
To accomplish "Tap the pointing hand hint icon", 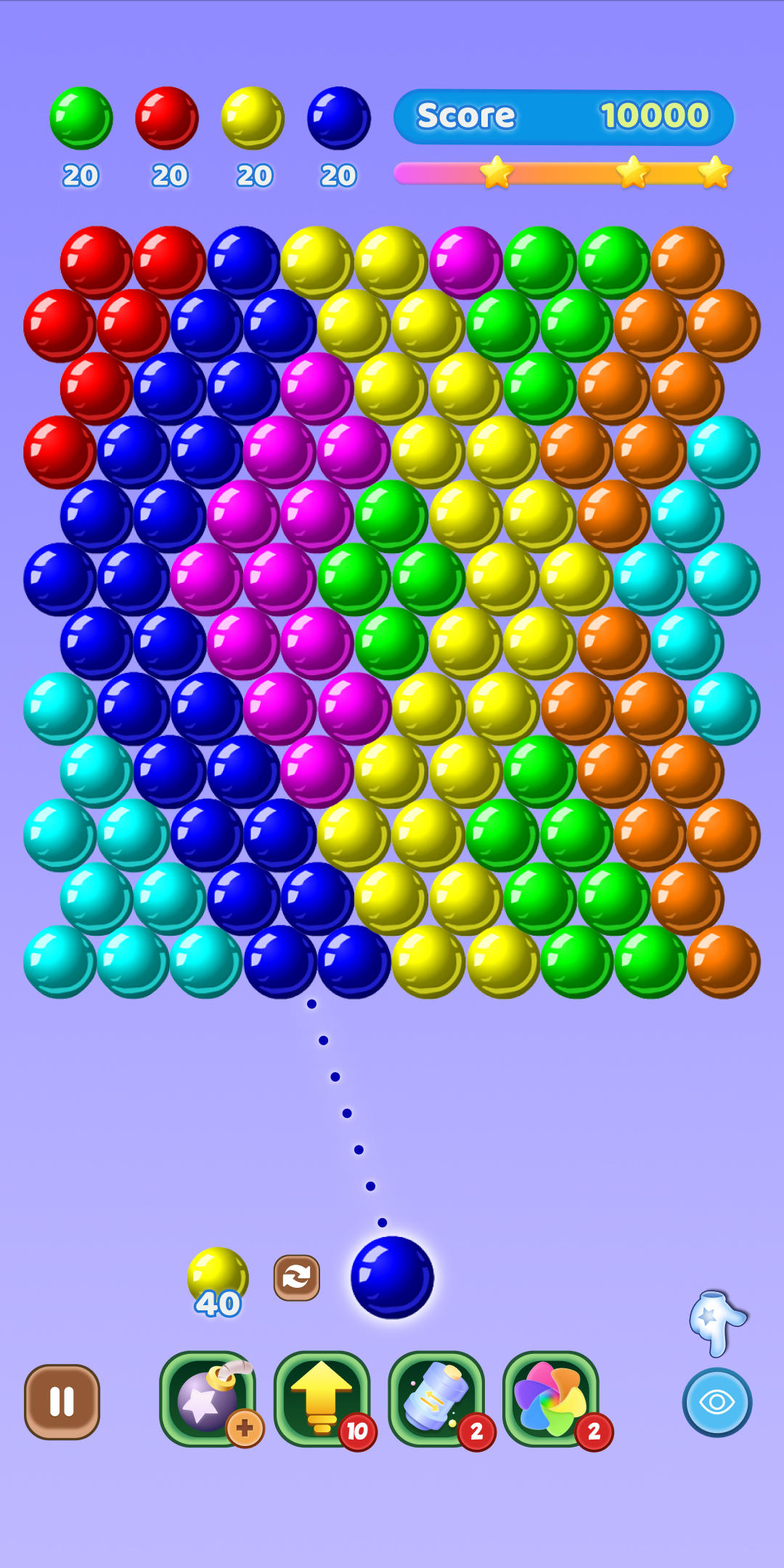I will pos(716,1322).
